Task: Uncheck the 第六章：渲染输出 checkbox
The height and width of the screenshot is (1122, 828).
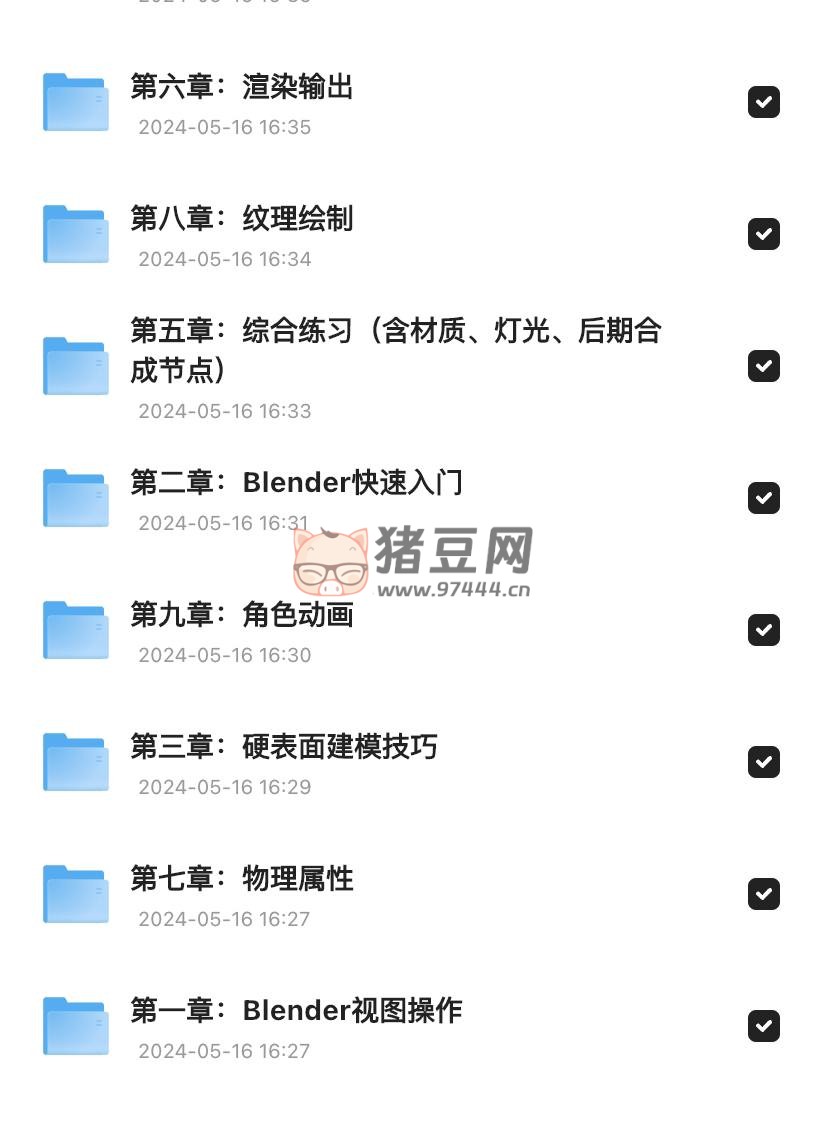Action: coord(763,102)
